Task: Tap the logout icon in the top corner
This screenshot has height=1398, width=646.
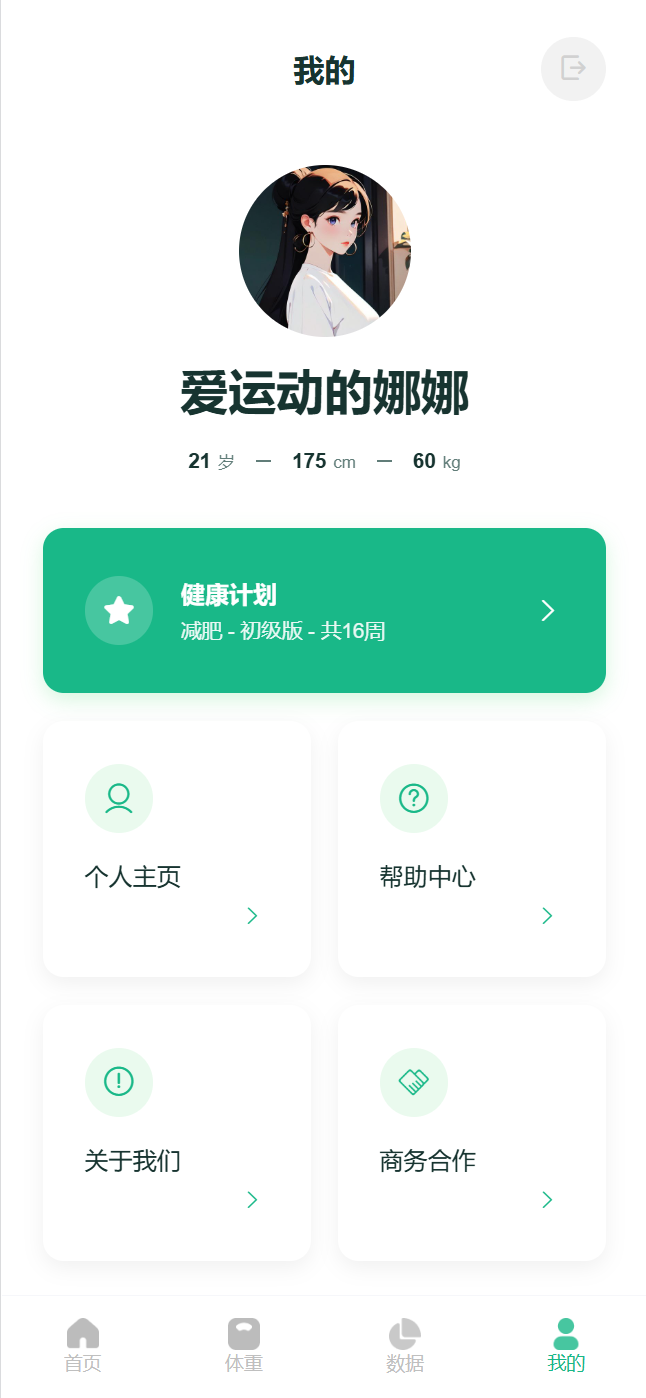Action: pyautogui.click(x=573, y=69)
